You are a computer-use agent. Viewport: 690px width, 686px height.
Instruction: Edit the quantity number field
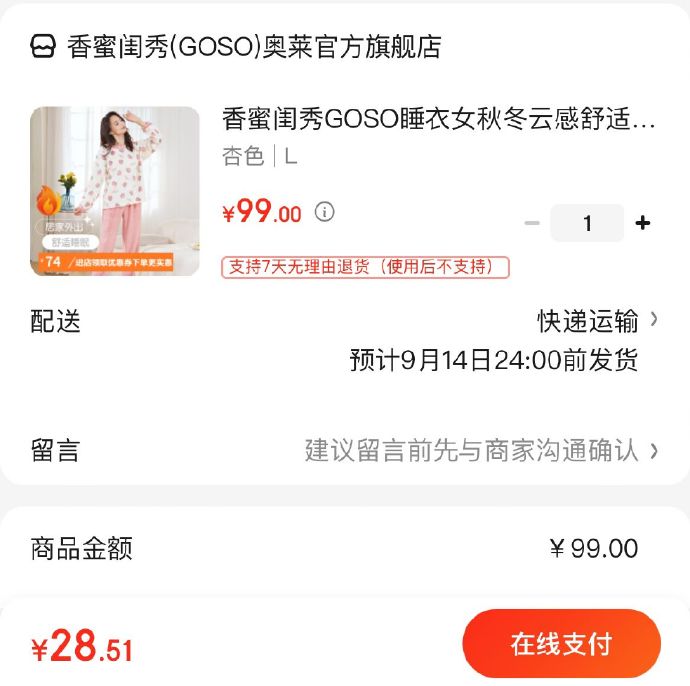coord(587,223)
